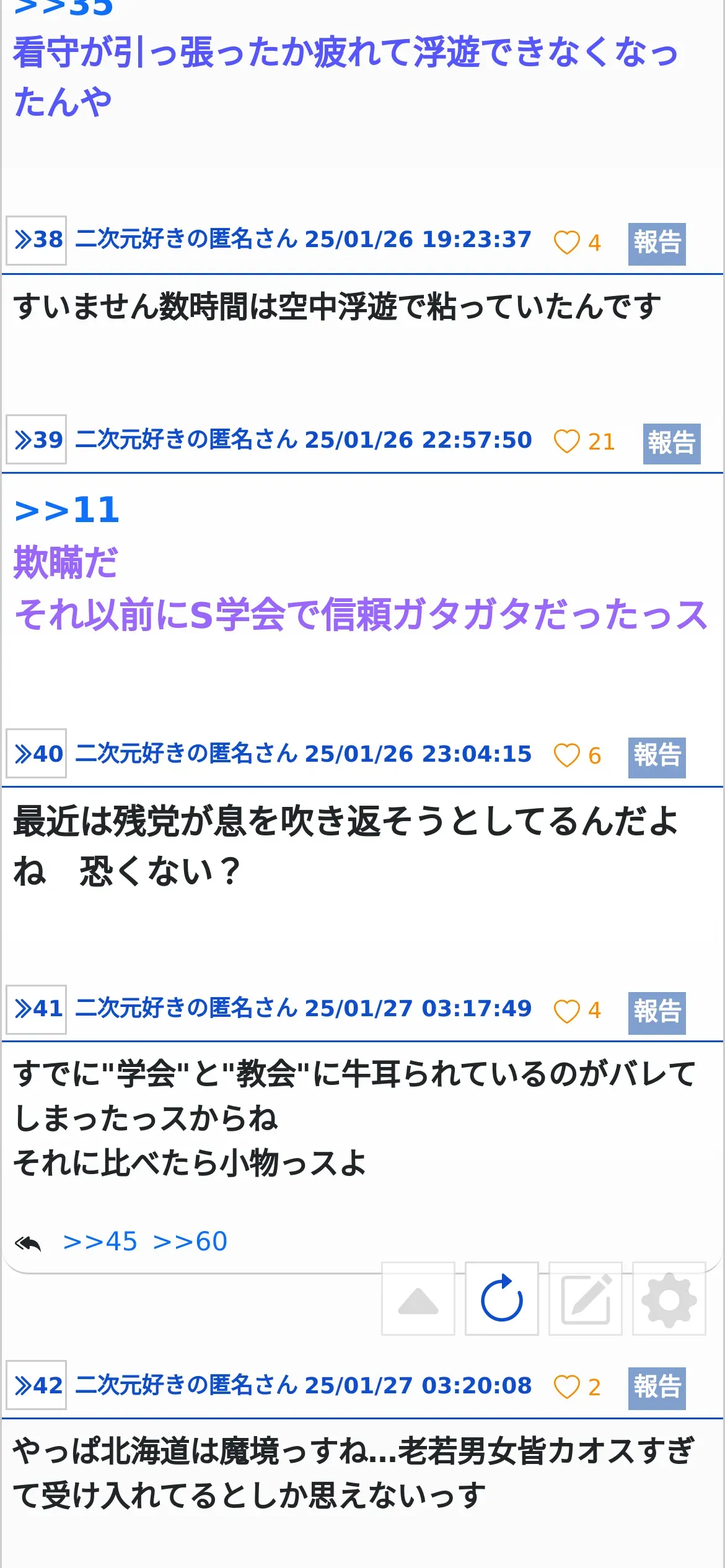
Task: Like post 38 with the heart icon
Action: point(566,242)
